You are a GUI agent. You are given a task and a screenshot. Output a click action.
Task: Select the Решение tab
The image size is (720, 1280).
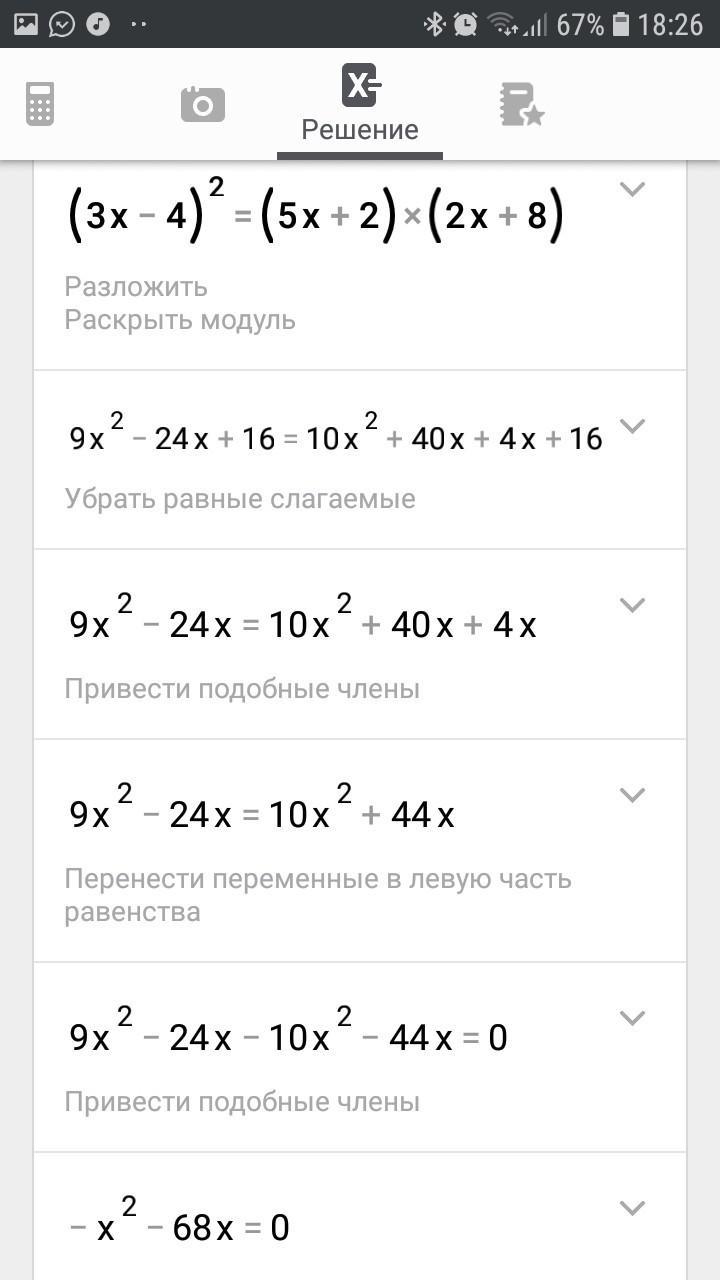[360, 104]
